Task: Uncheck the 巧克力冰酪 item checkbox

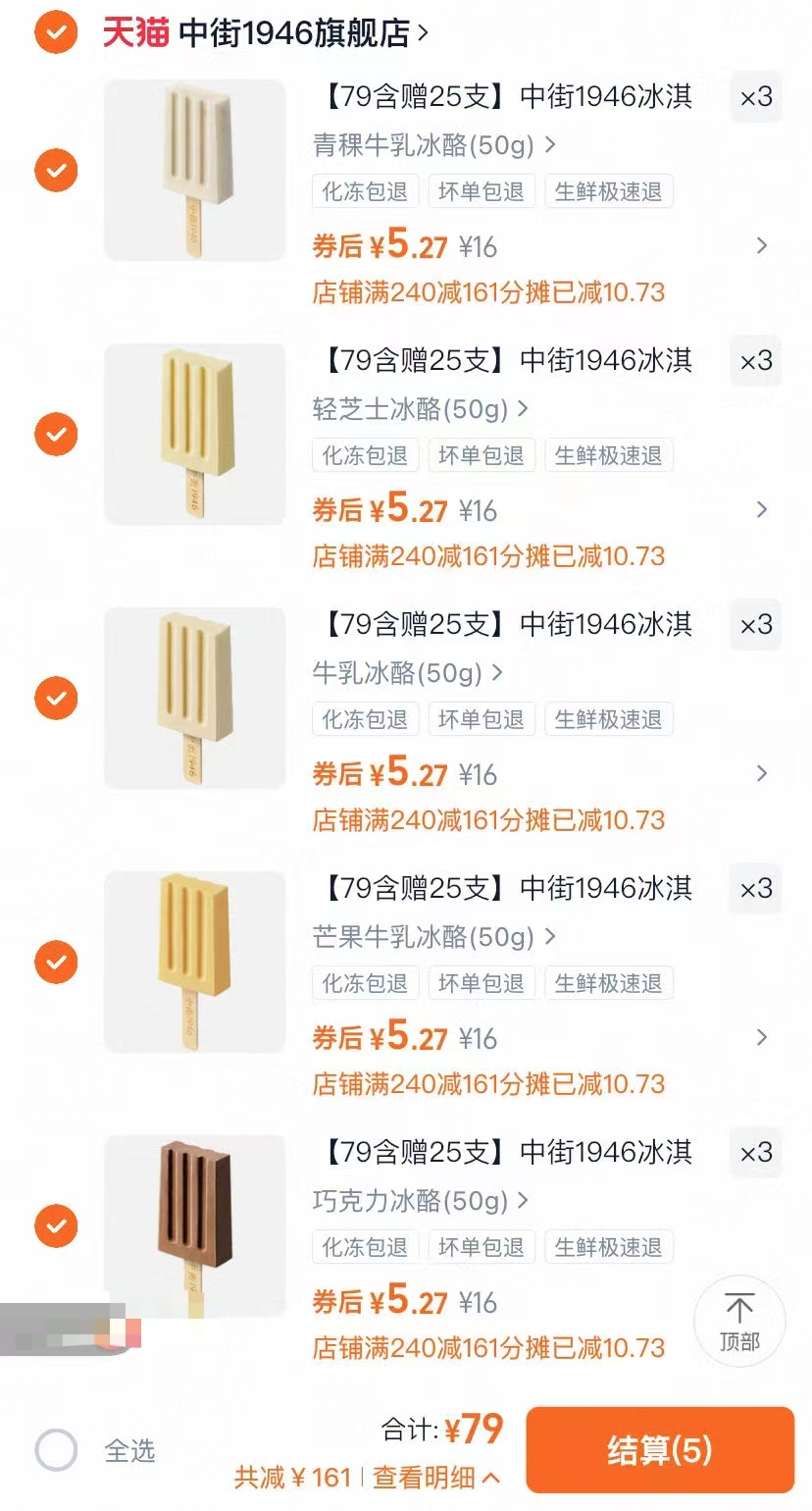Action: pos(56,1225)
